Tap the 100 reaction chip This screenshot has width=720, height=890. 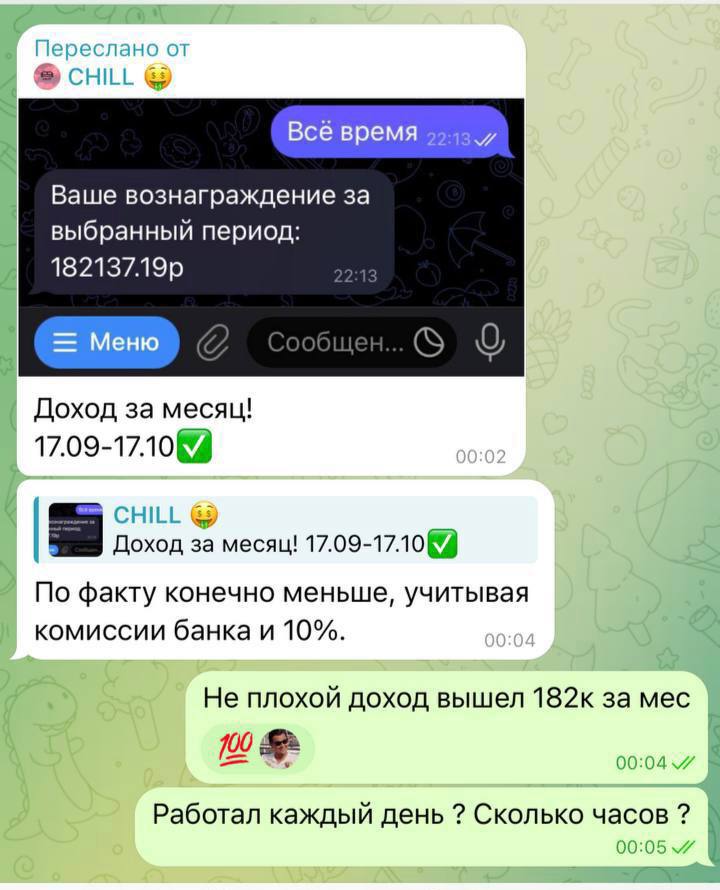pos(258,748)
